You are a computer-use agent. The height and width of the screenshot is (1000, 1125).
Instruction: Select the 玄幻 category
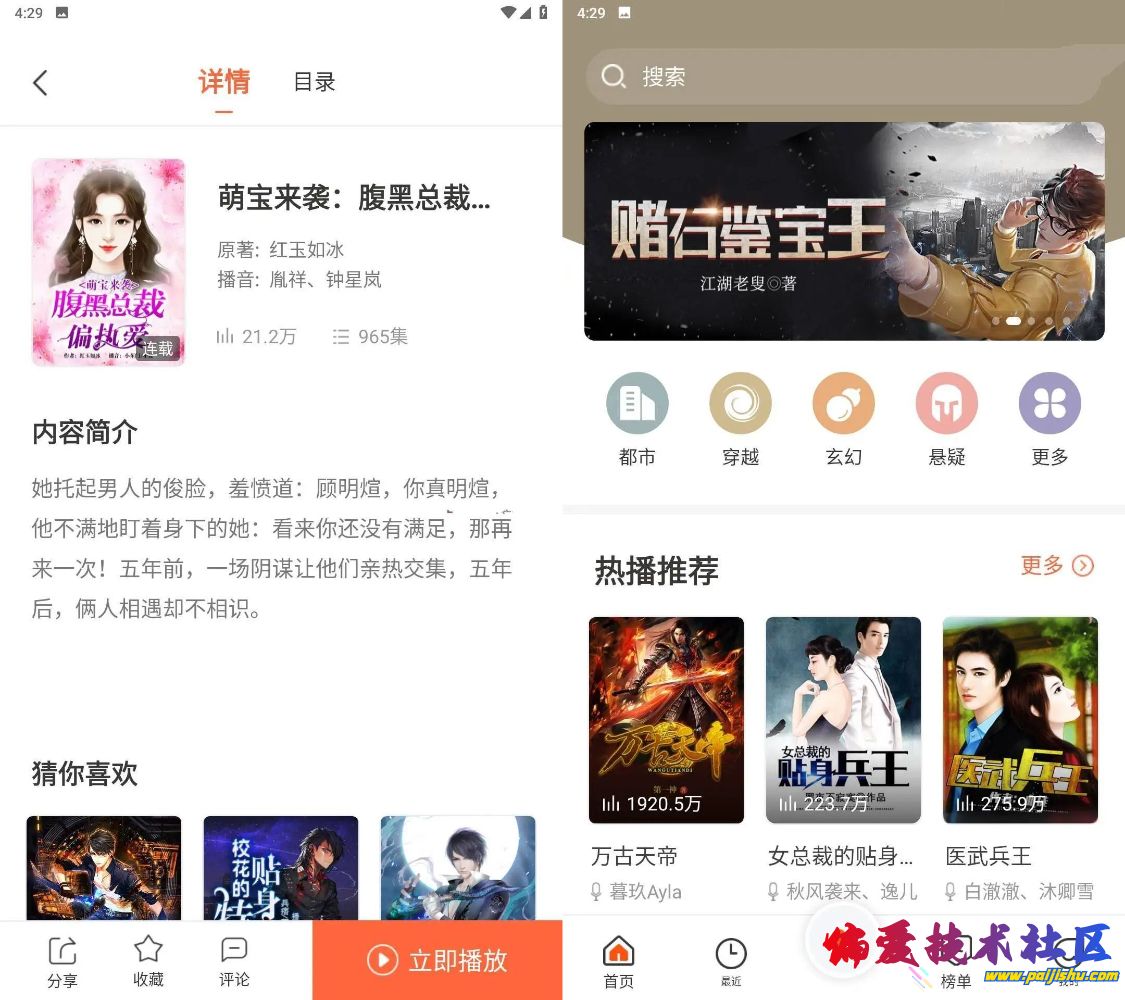(x=843, y=419)
